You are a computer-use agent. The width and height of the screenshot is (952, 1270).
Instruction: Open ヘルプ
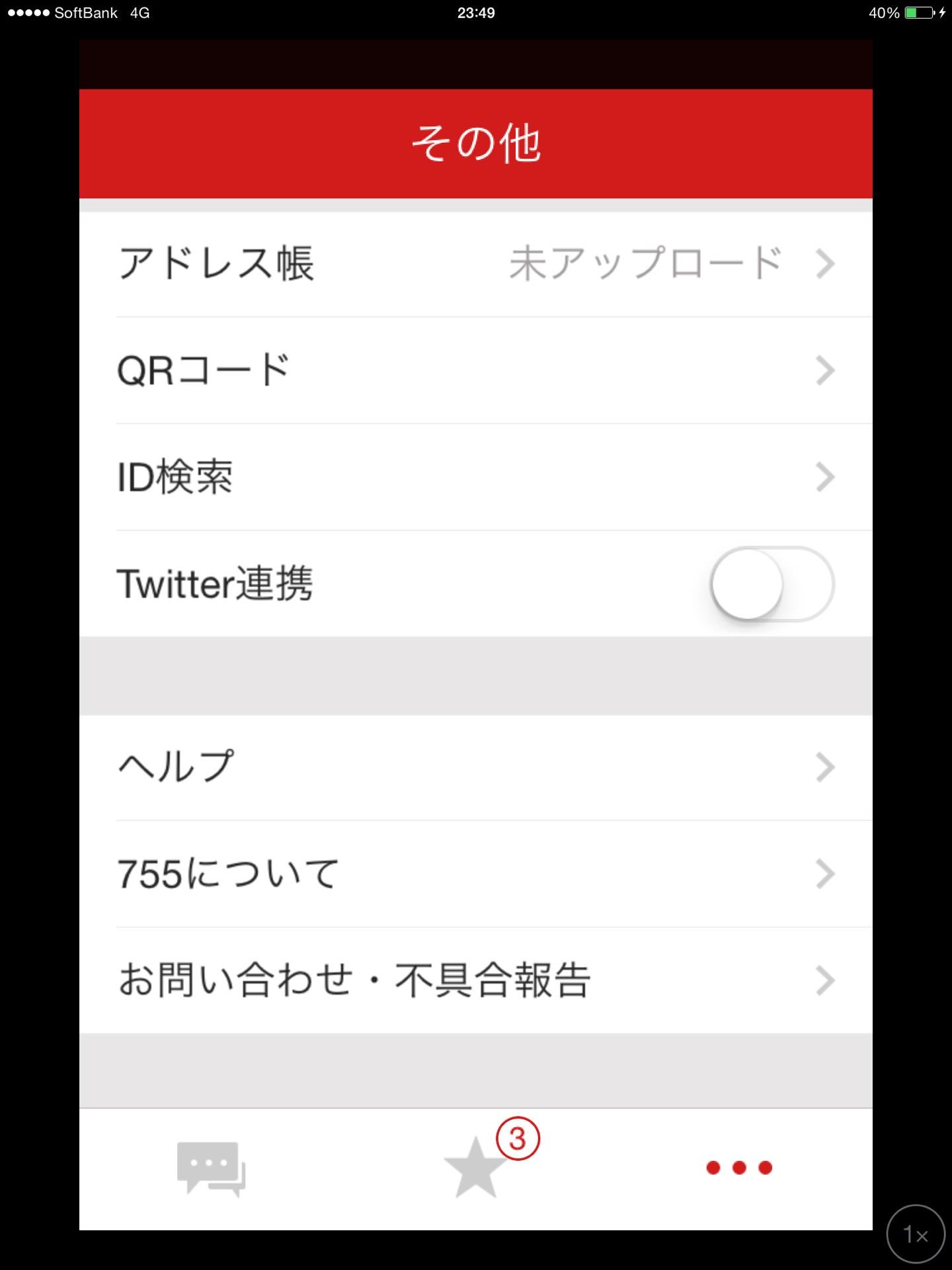point(476,767)
